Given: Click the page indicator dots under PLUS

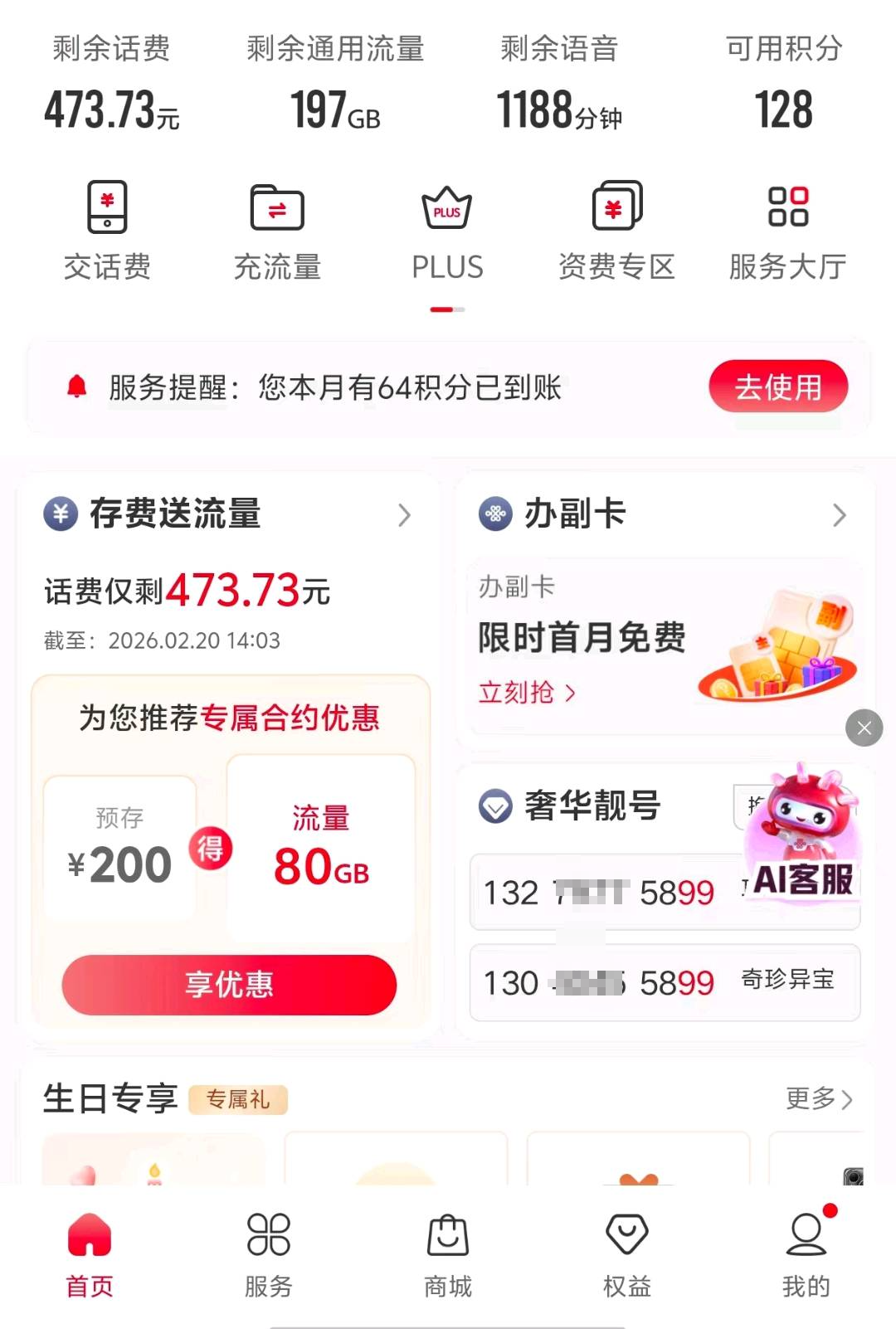Looking at the screenshot, I should (447, 307).
